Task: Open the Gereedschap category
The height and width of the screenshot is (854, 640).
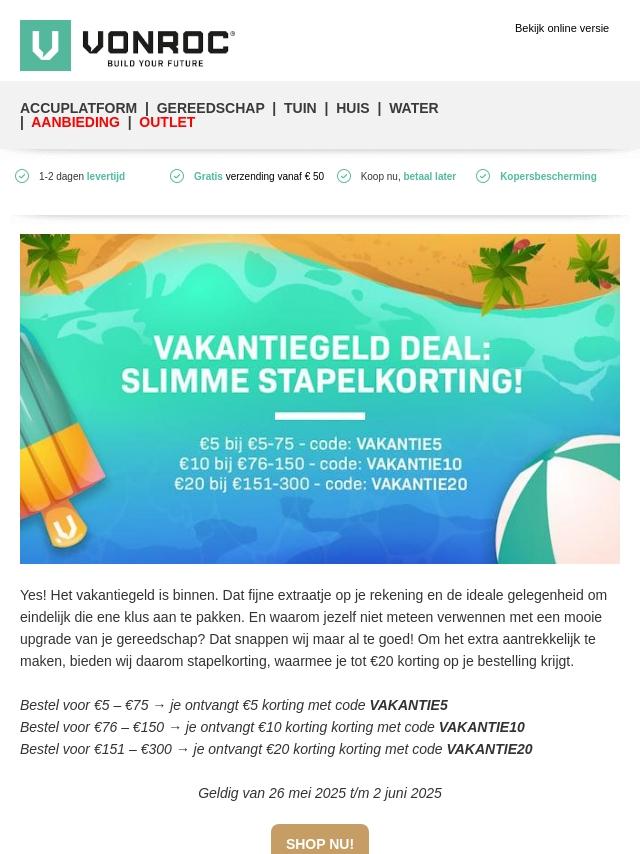Action: click(210, 108)
